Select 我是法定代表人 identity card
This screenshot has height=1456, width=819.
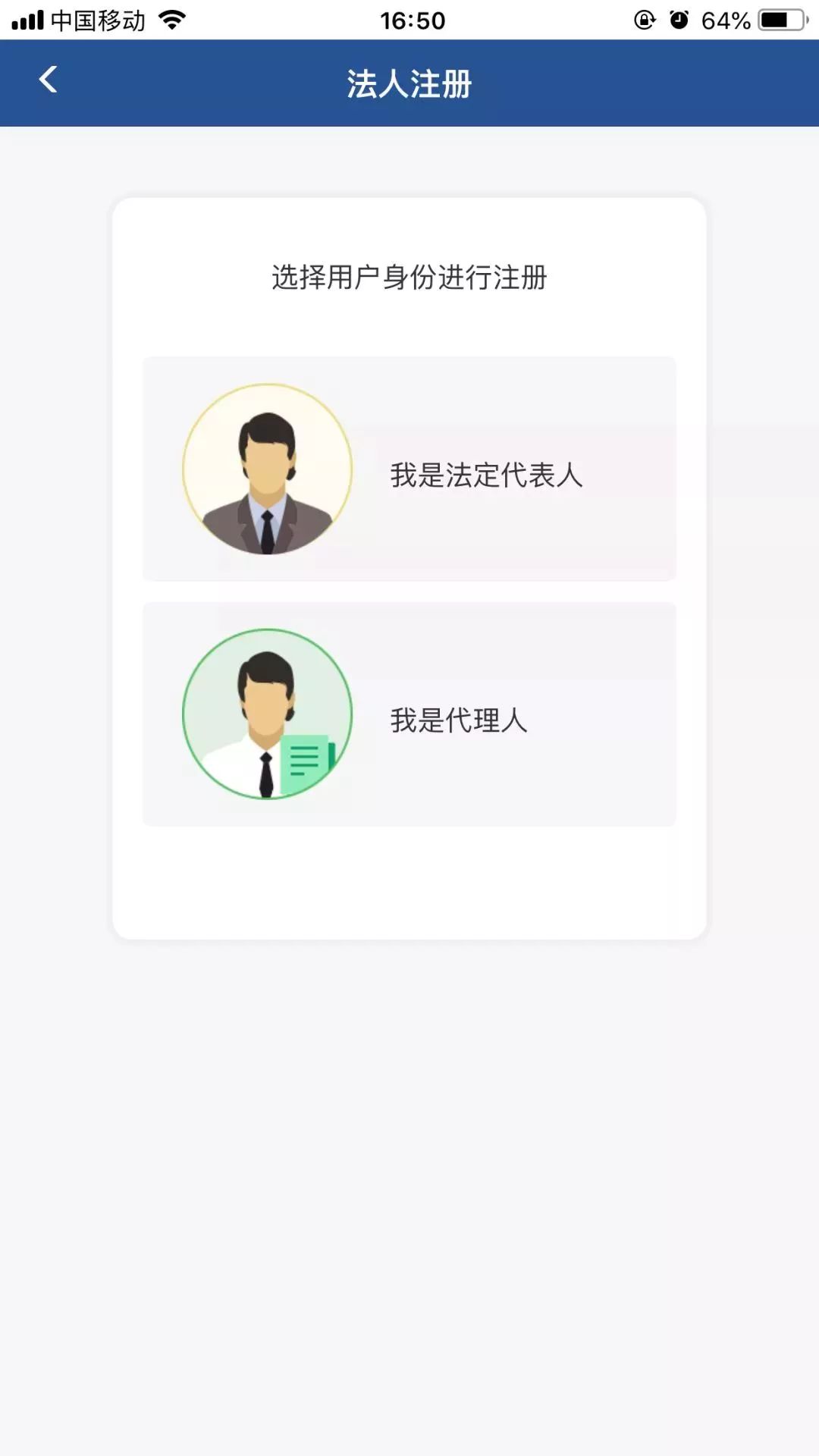click(409, 469)
